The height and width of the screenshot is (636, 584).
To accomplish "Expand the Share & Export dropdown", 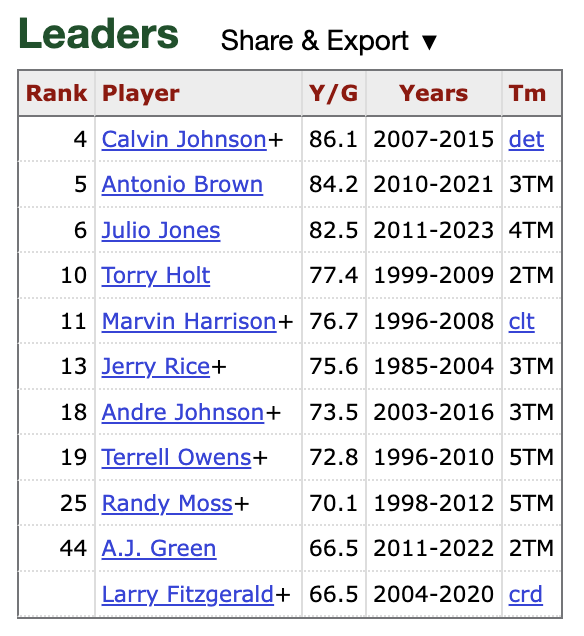I will 329,41.
